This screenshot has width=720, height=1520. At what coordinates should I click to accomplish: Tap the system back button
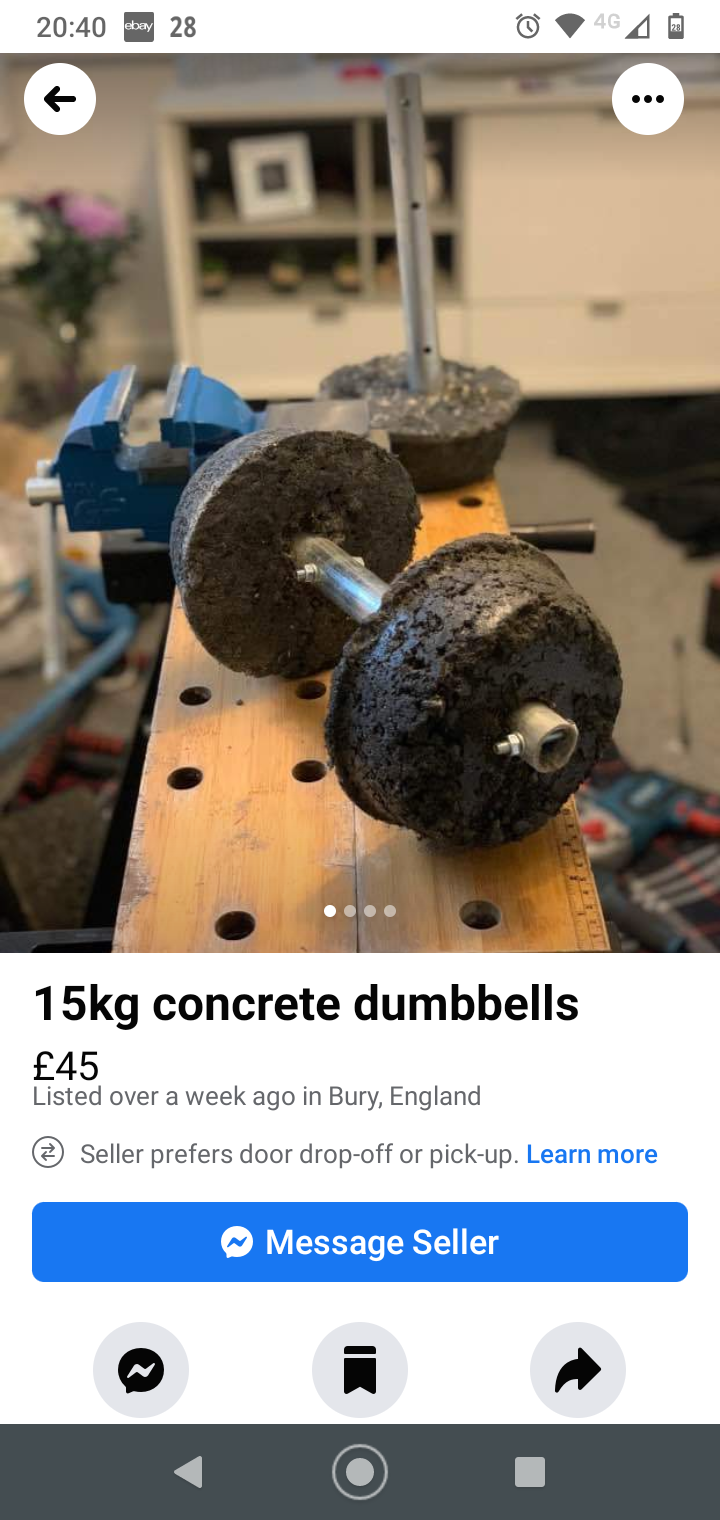[189, 1472]
